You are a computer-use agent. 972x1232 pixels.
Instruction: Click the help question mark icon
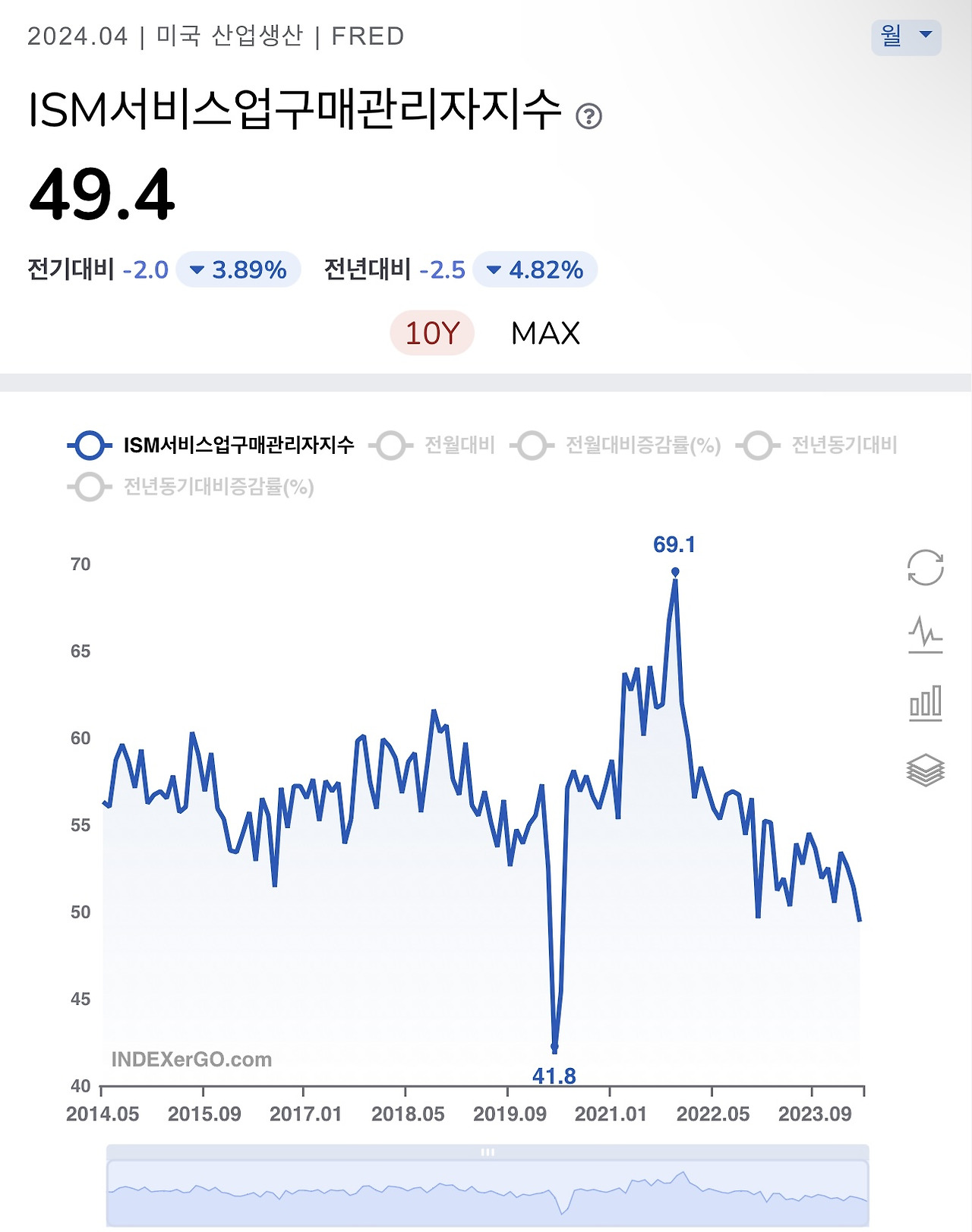(590, 116)
